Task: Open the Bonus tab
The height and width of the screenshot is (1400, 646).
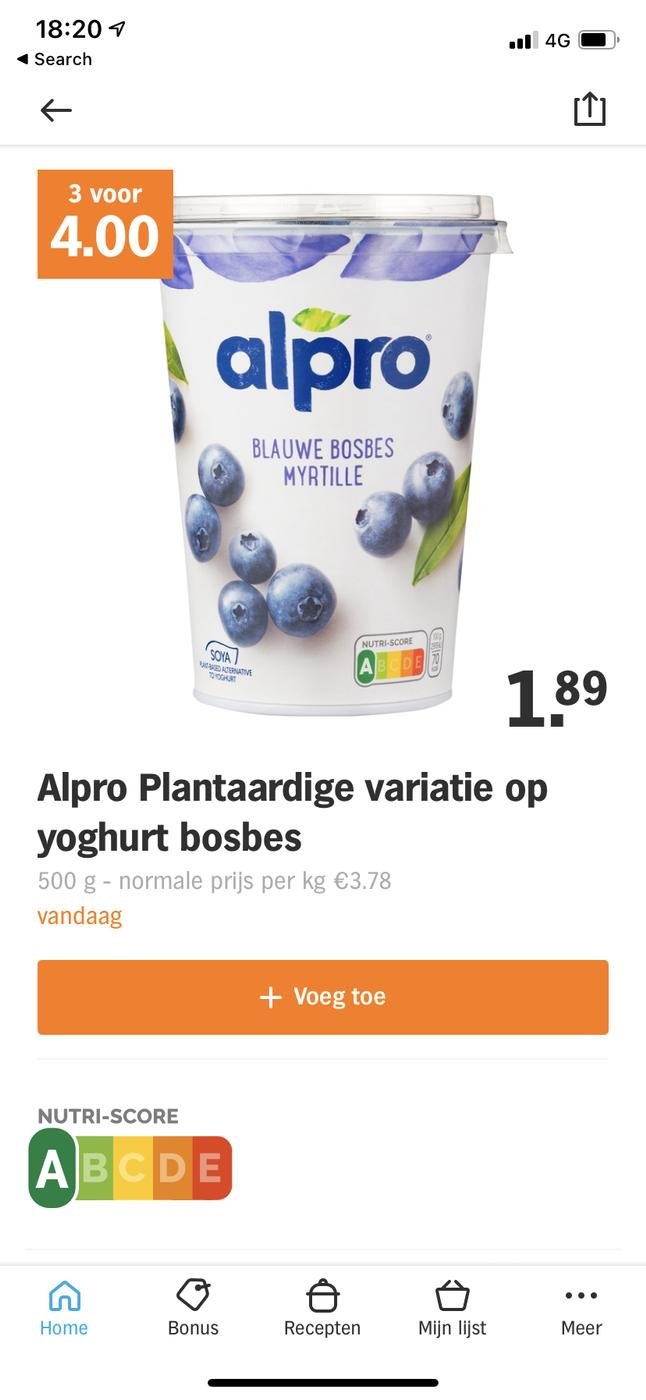Action: [193, 1309]
